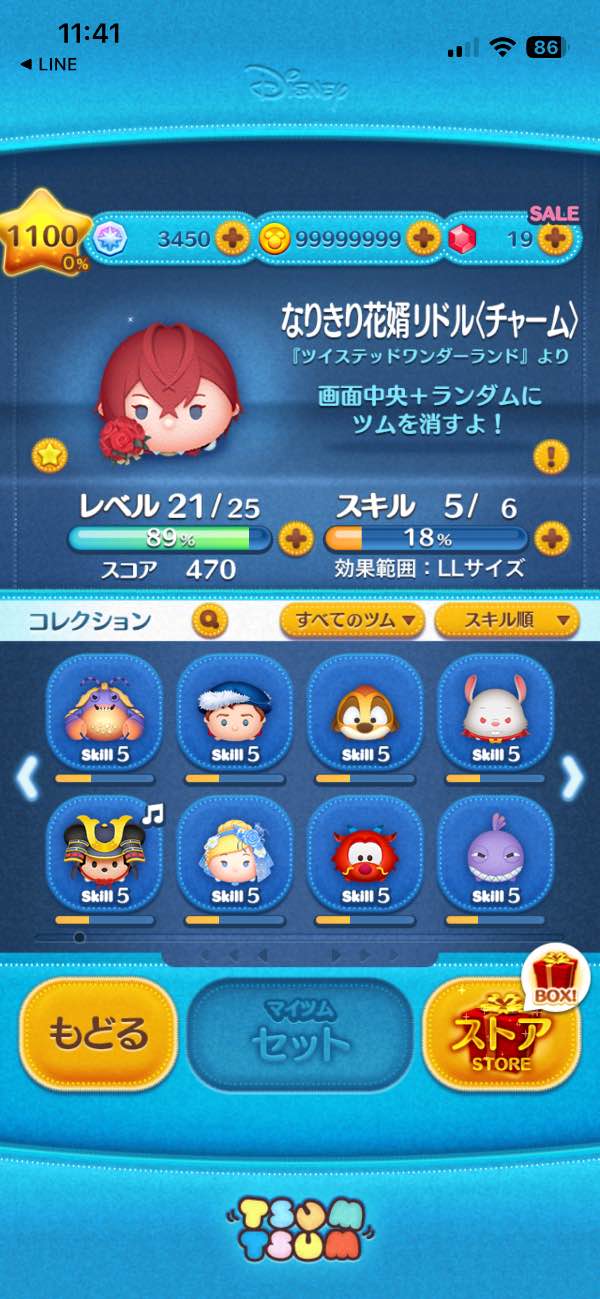This screenshot has height=1299, width=600.
Task: Add hearts with the plus icon
Action: coord(232,239)
